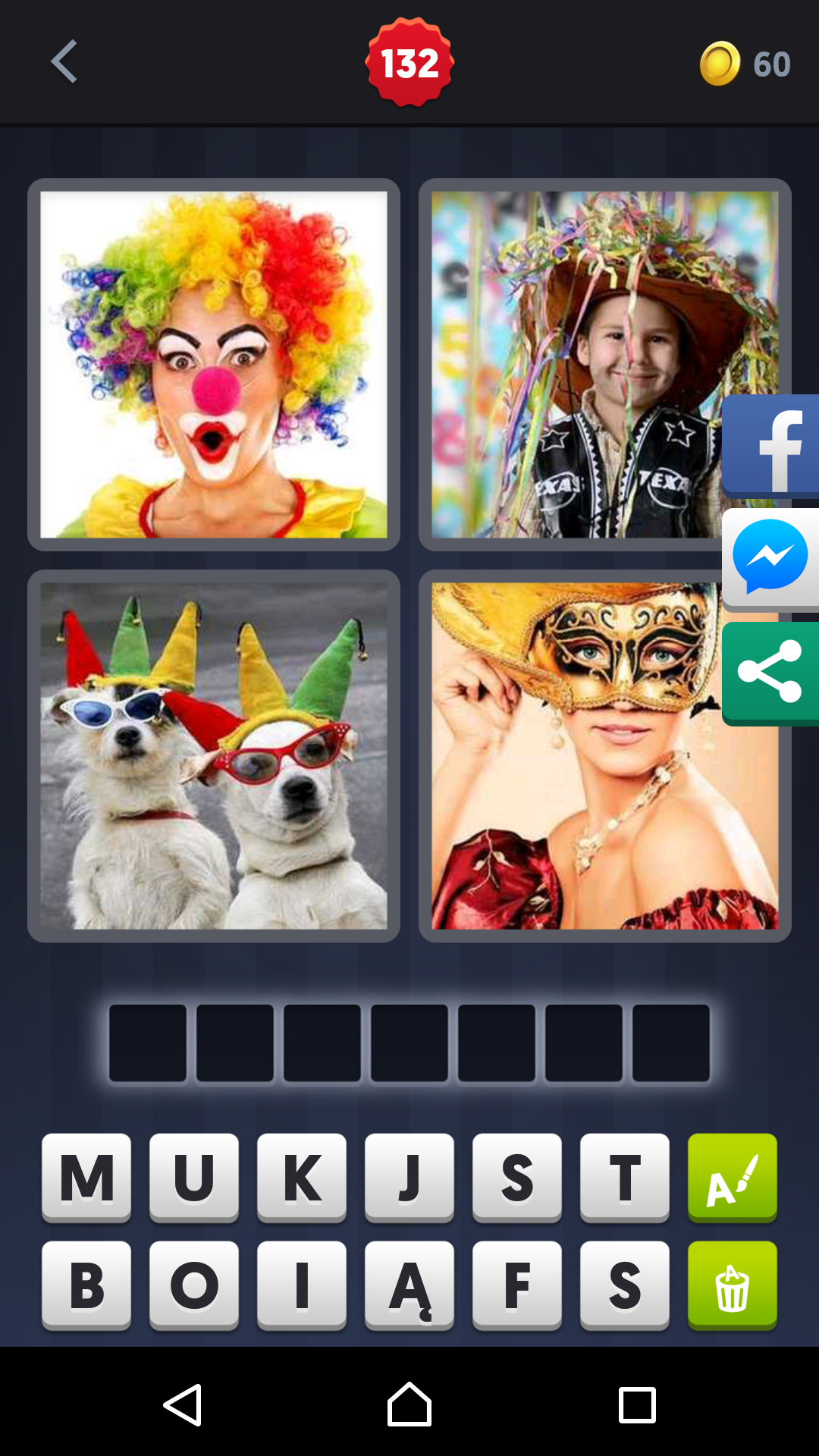Select the letter U tile
The image size is (819, 1456).
point(194,1178)
